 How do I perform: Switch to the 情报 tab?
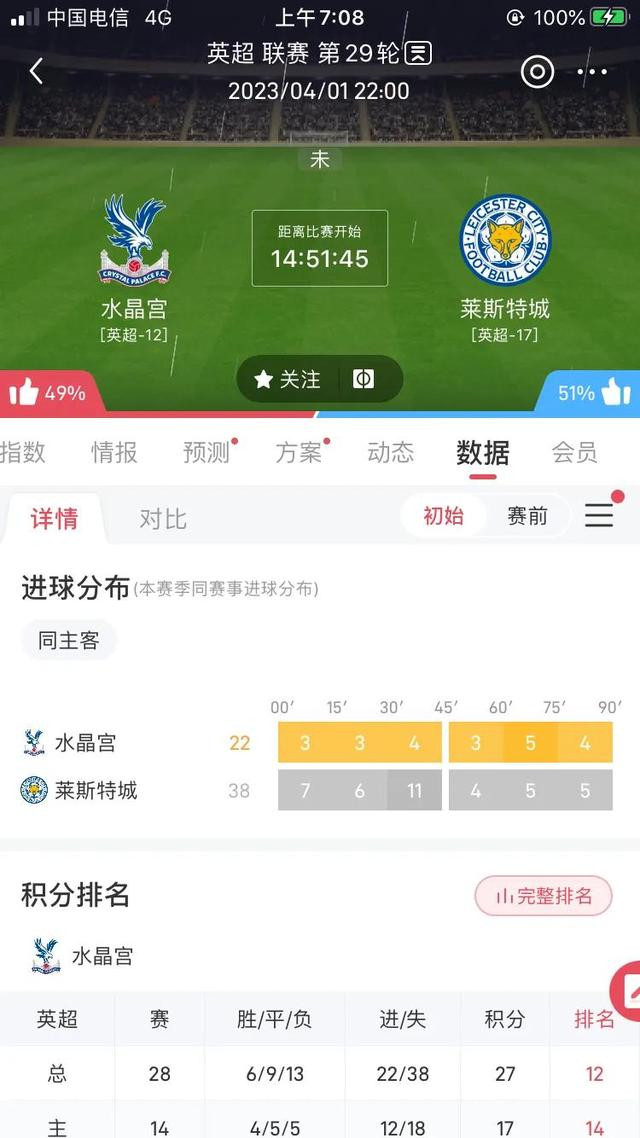point(114,452)
